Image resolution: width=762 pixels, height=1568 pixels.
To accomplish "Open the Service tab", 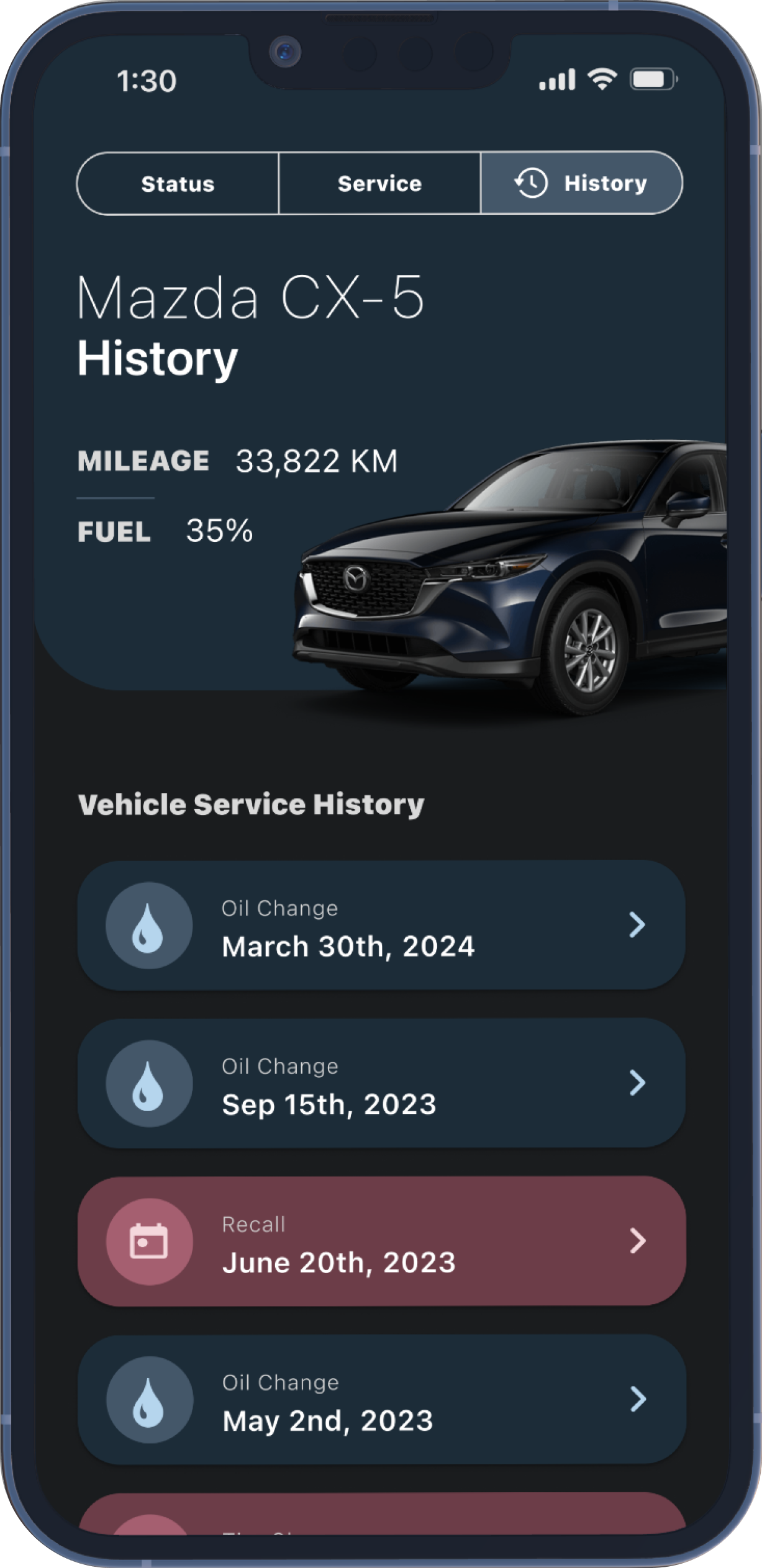I will pyautogui.click(x=379, y=182).
